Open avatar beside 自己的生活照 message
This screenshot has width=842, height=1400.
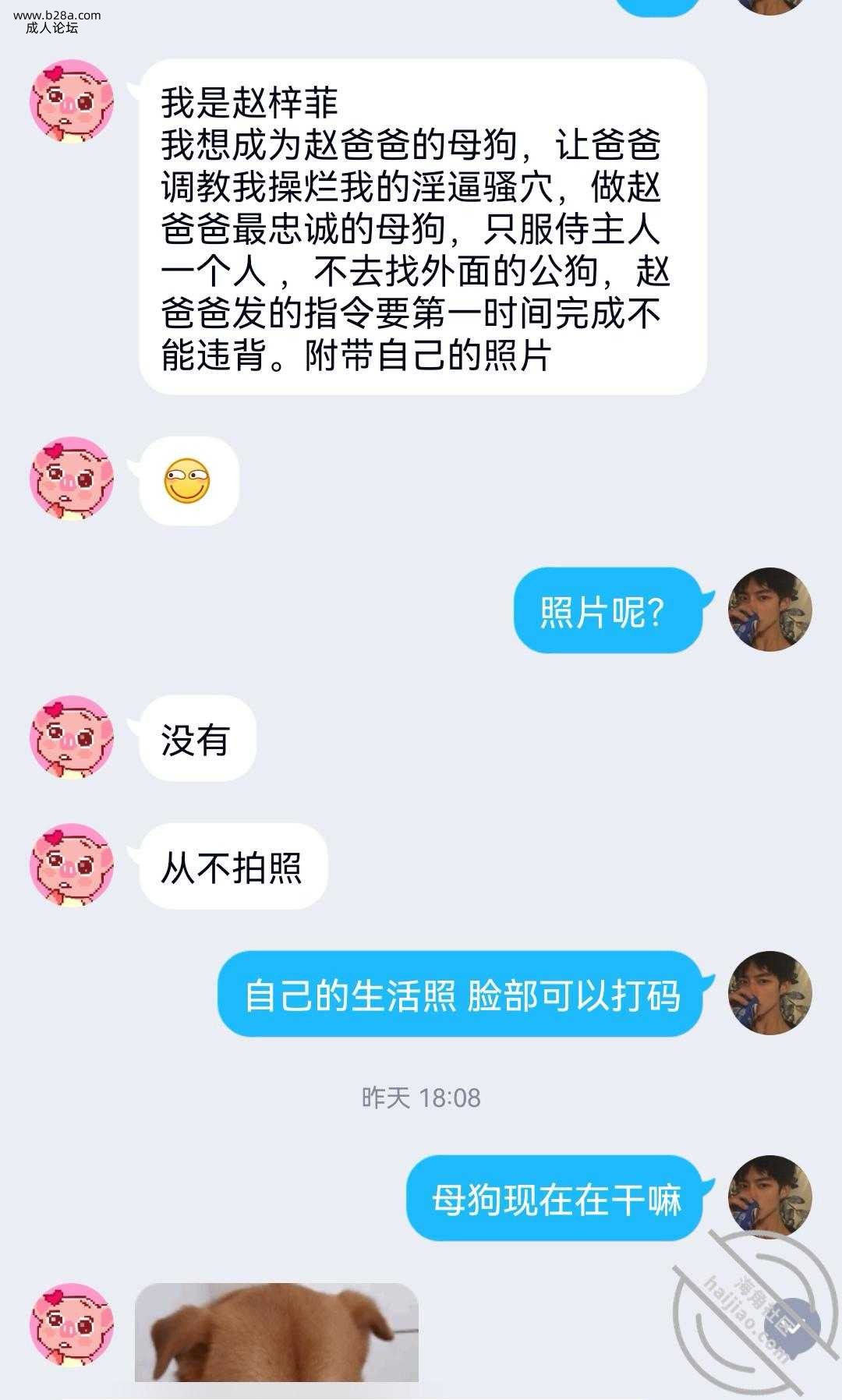769,993
